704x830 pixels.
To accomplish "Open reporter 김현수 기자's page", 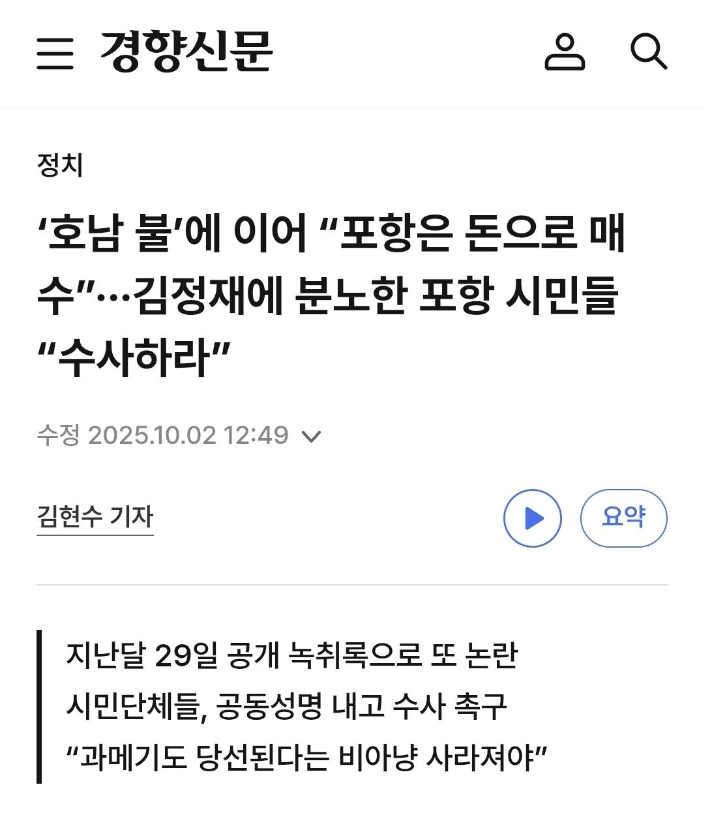I will point(95,517).
